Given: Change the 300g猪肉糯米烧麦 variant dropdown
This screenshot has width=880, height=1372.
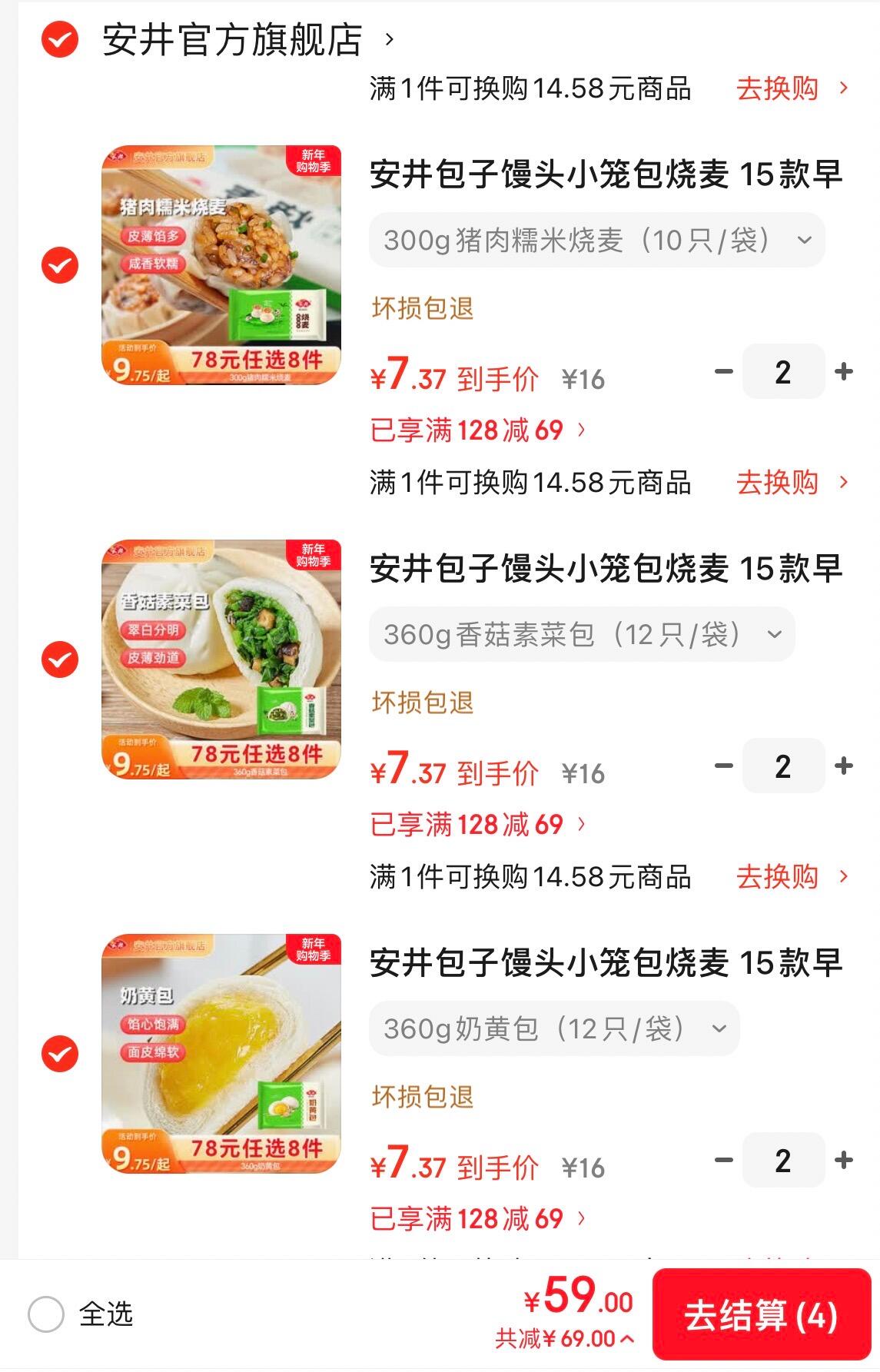Looking at the screenshot, I should [x=596, y=241].
